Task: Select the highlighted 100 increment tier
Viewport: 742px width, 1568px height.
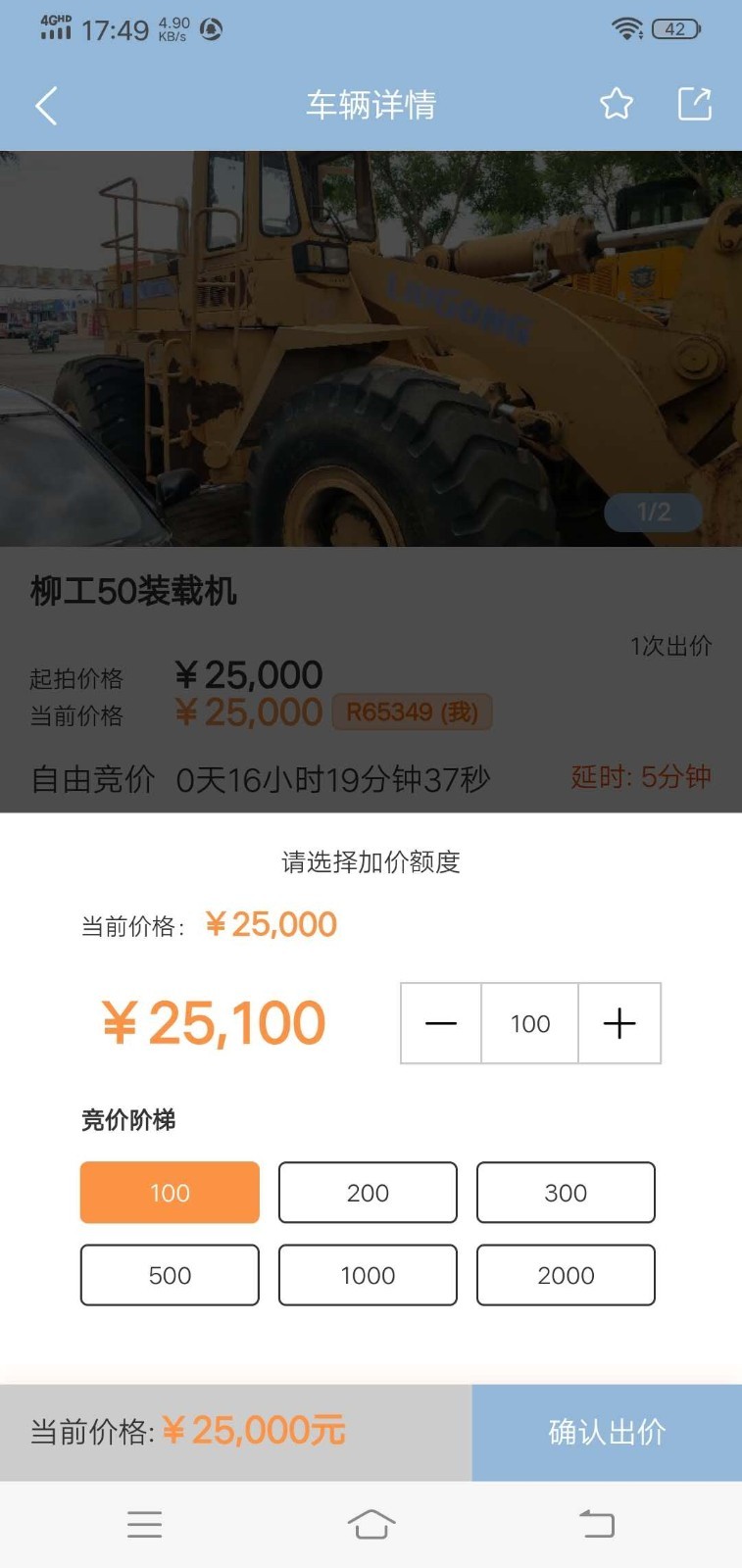Action: [169, 1193]
